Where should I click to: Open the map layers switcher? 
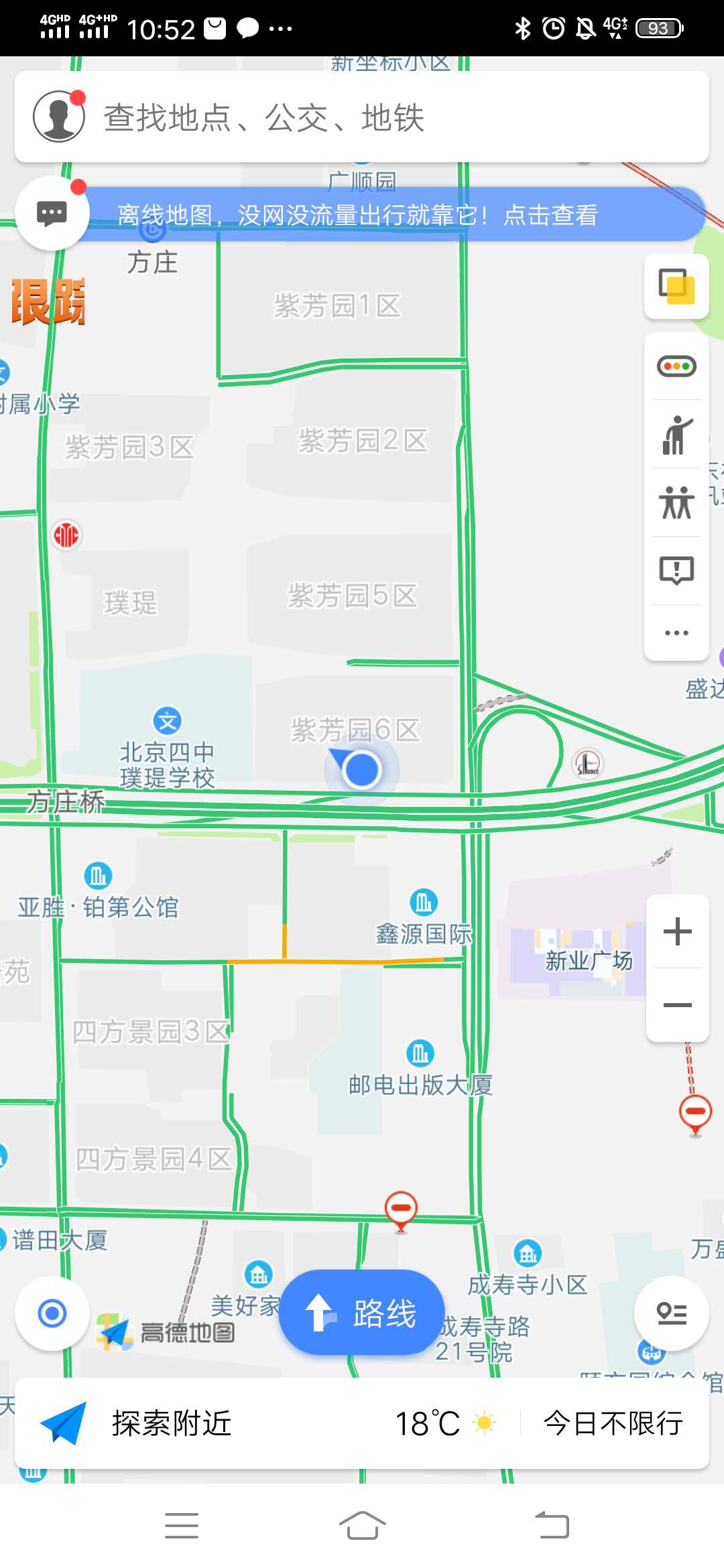tap(676, 287)
